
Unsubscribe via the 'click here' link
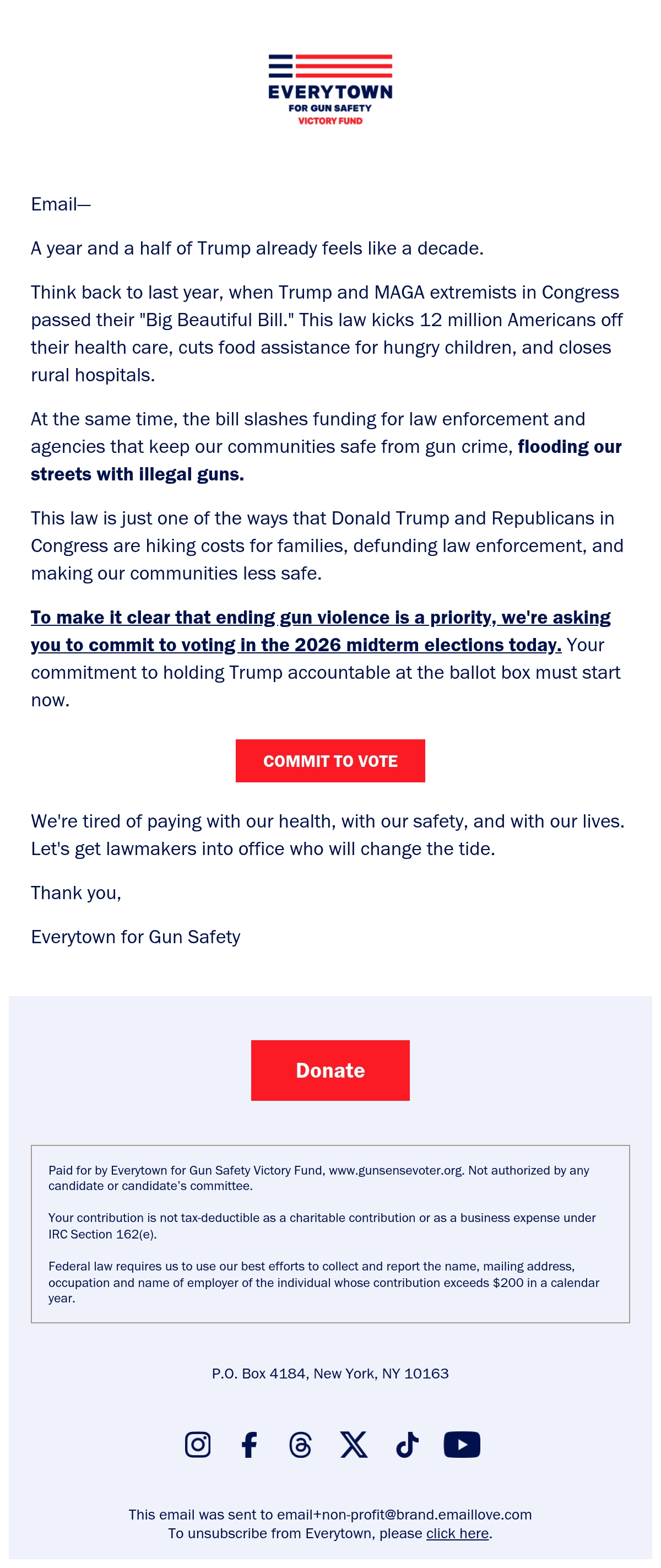[457, 1533]
